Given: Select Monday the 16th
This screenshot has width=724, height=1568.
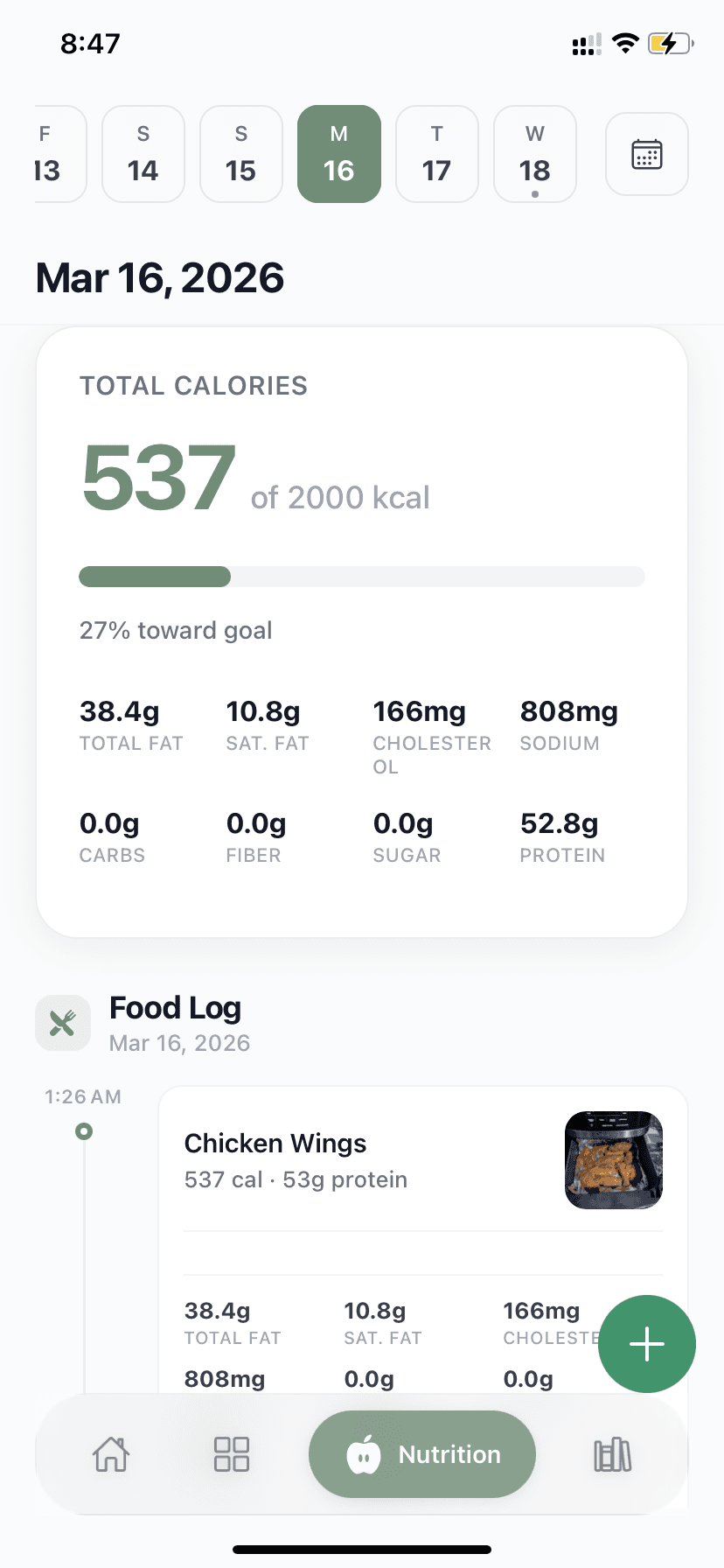Looking at the screenshot, I should (x=339, y=154).
